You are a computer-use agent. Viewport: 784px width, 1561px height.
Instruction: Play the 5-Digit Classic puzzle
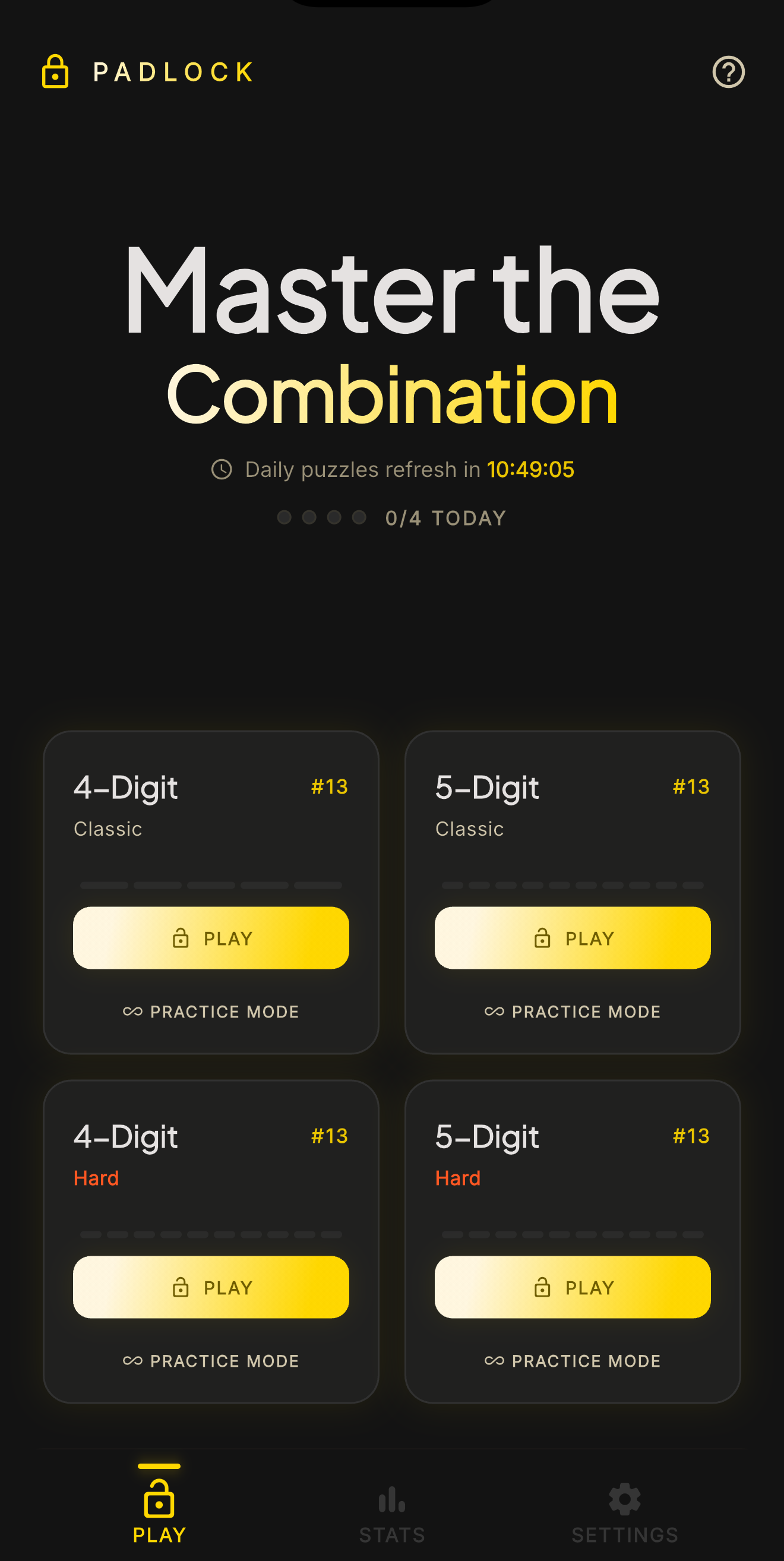click(x=572, y=937)
